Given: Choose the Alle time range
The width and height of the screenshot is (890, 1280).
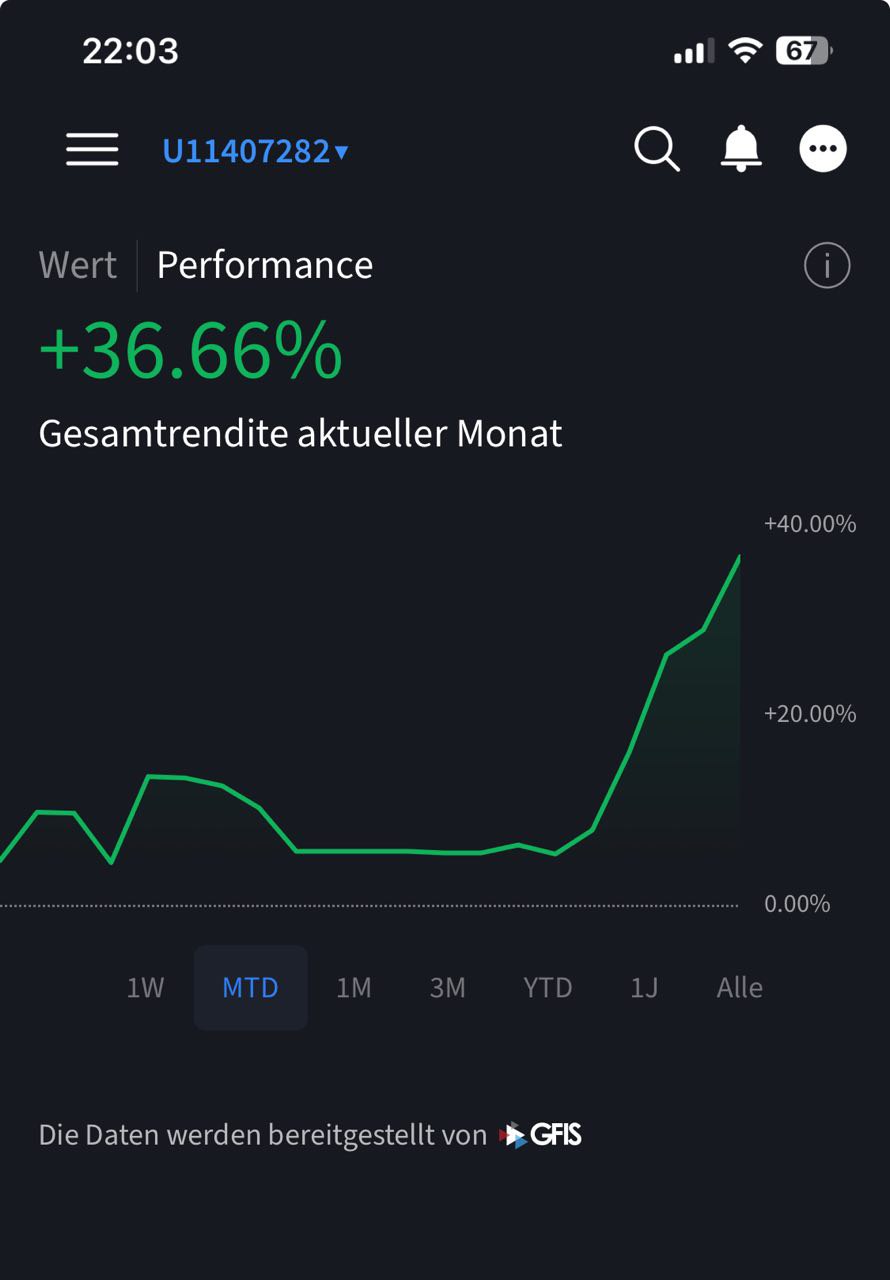Looking at the screenshot, I should coord(740,988).
